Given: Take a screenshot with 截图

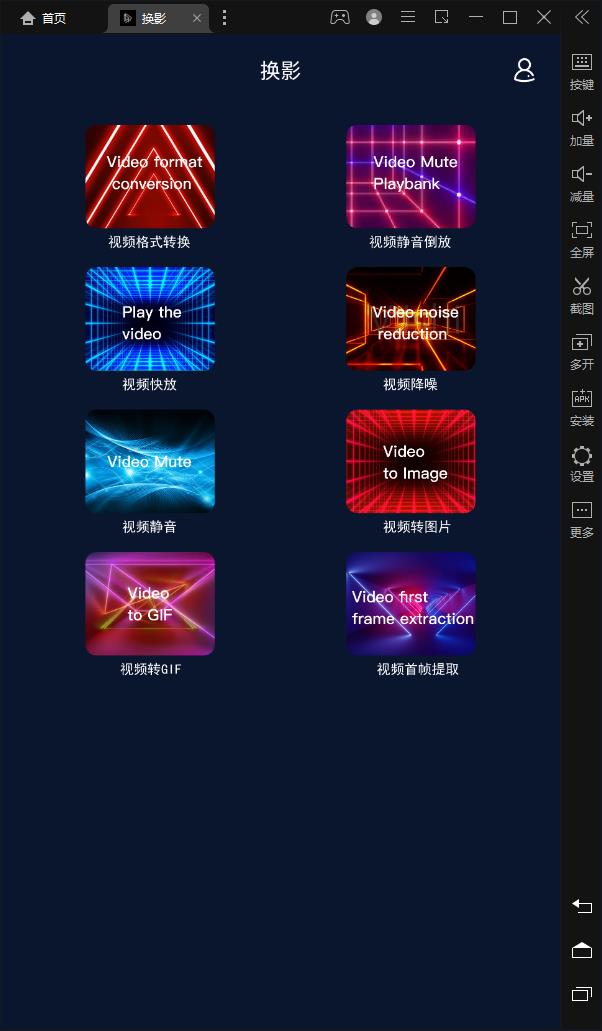Looking at the screenshot, I should (x=582, y=295).
